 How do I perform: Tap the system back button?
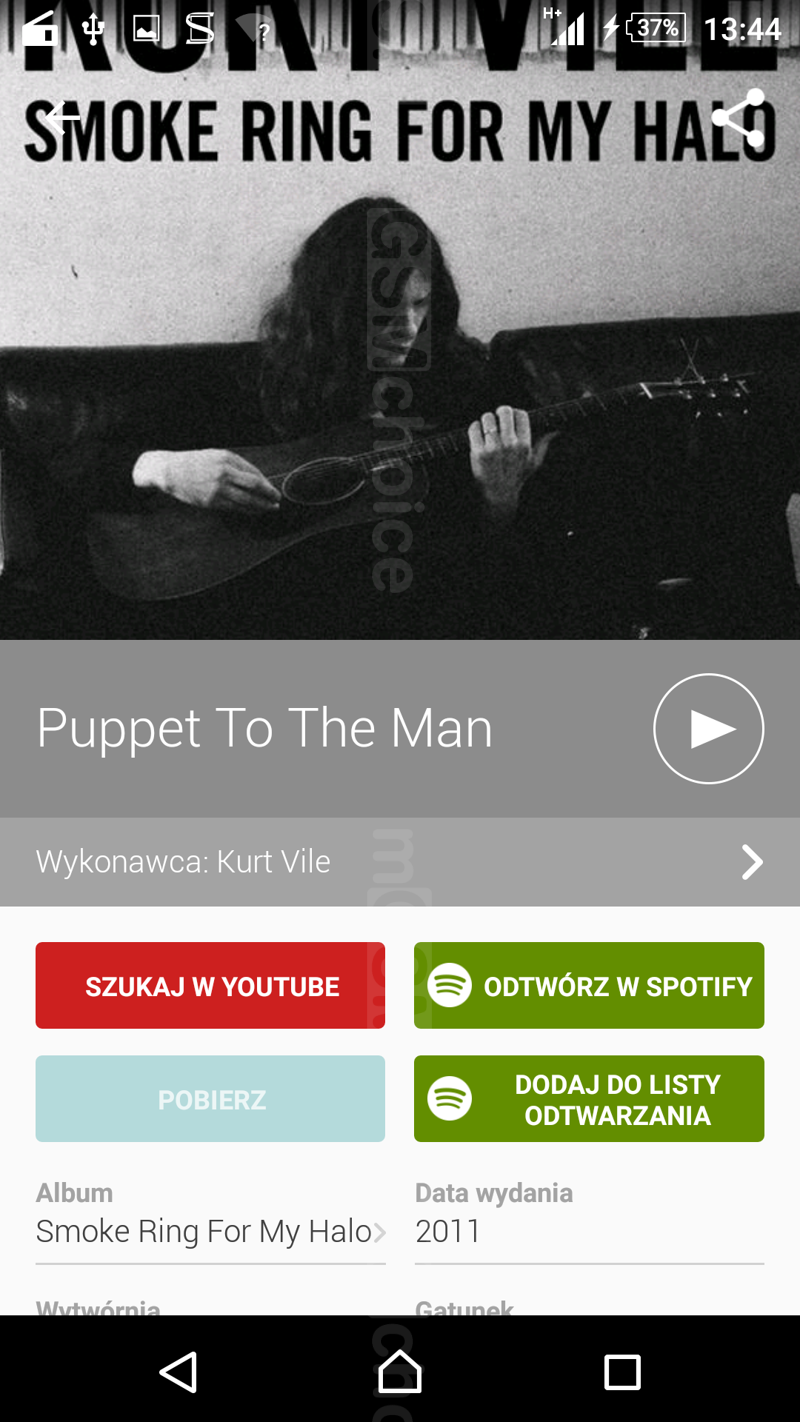[179, 1372]
